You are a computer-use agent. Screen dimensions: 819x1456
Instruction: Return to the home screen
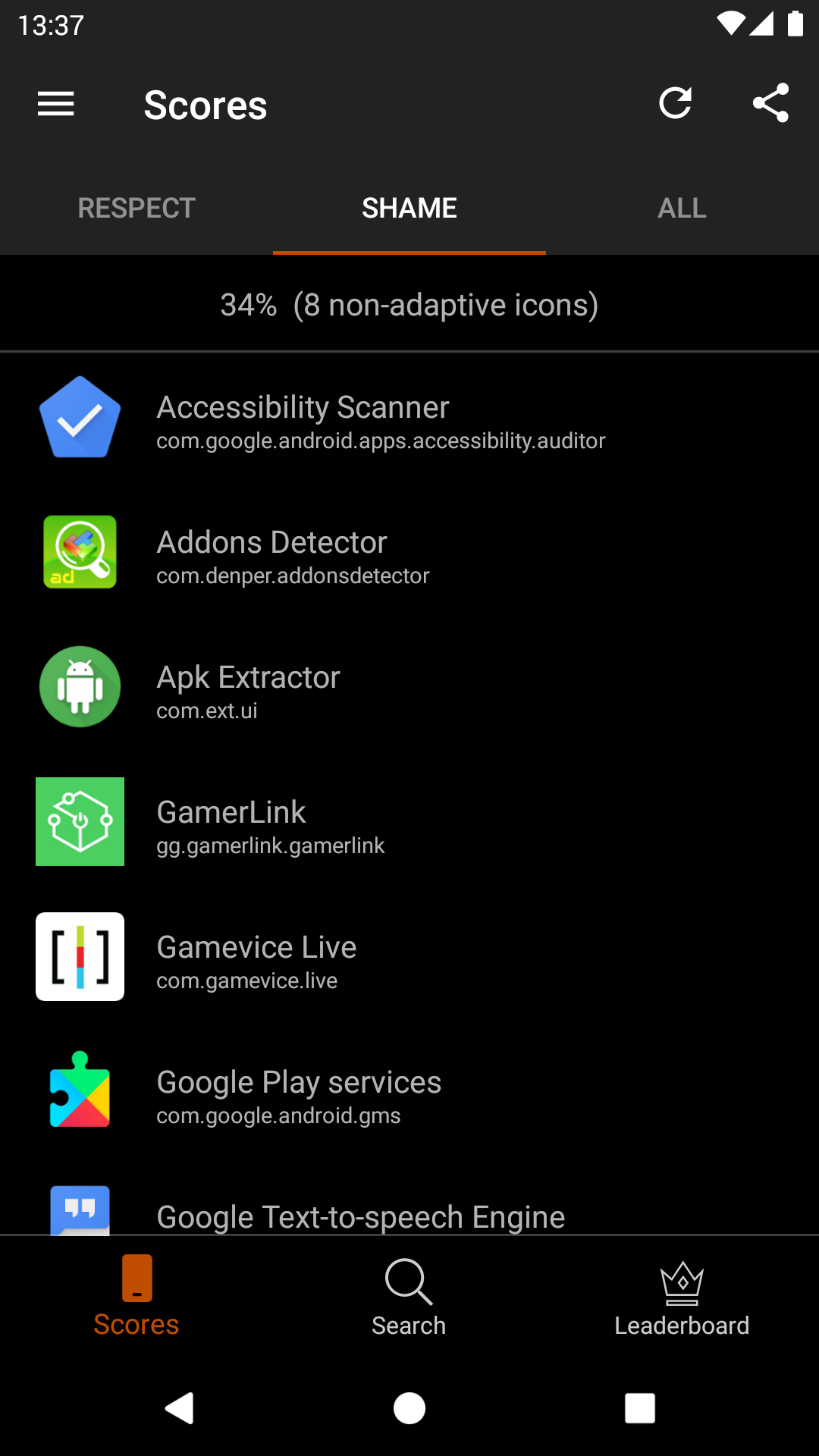click(409, 1408)
